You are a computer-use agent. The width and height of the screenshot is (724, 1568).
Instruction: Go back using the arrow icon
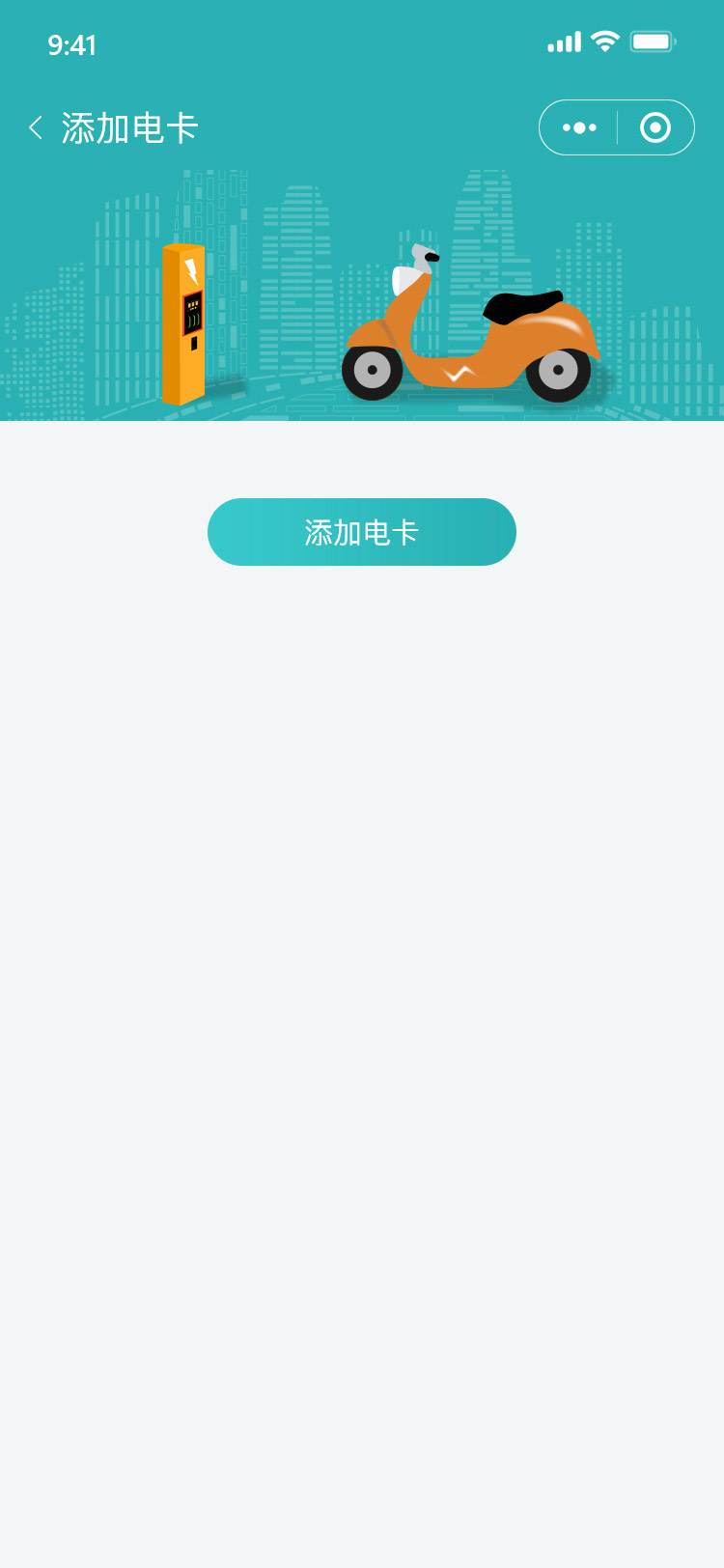pyautogui.click(x=36, y=127)
